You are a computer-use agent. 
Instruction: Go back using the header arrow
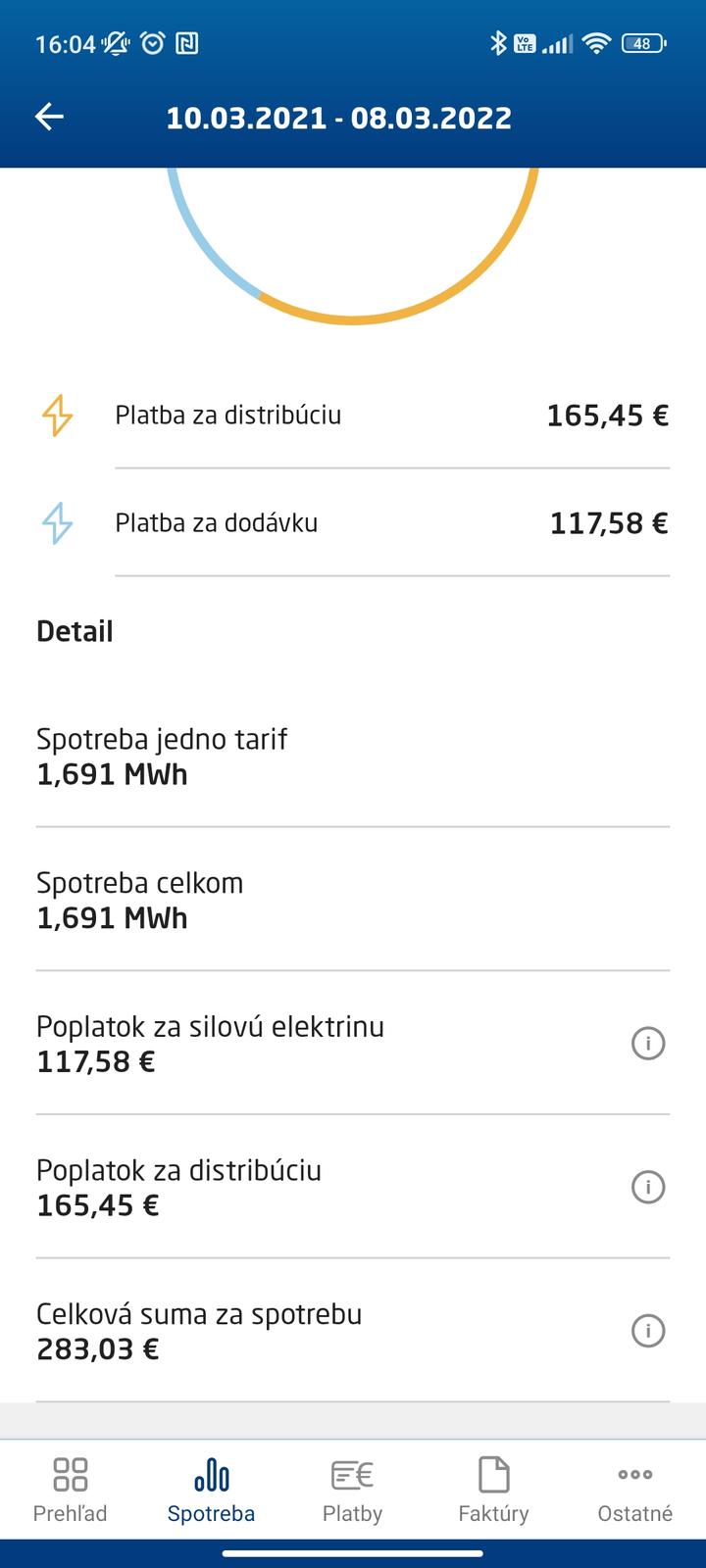49,118
